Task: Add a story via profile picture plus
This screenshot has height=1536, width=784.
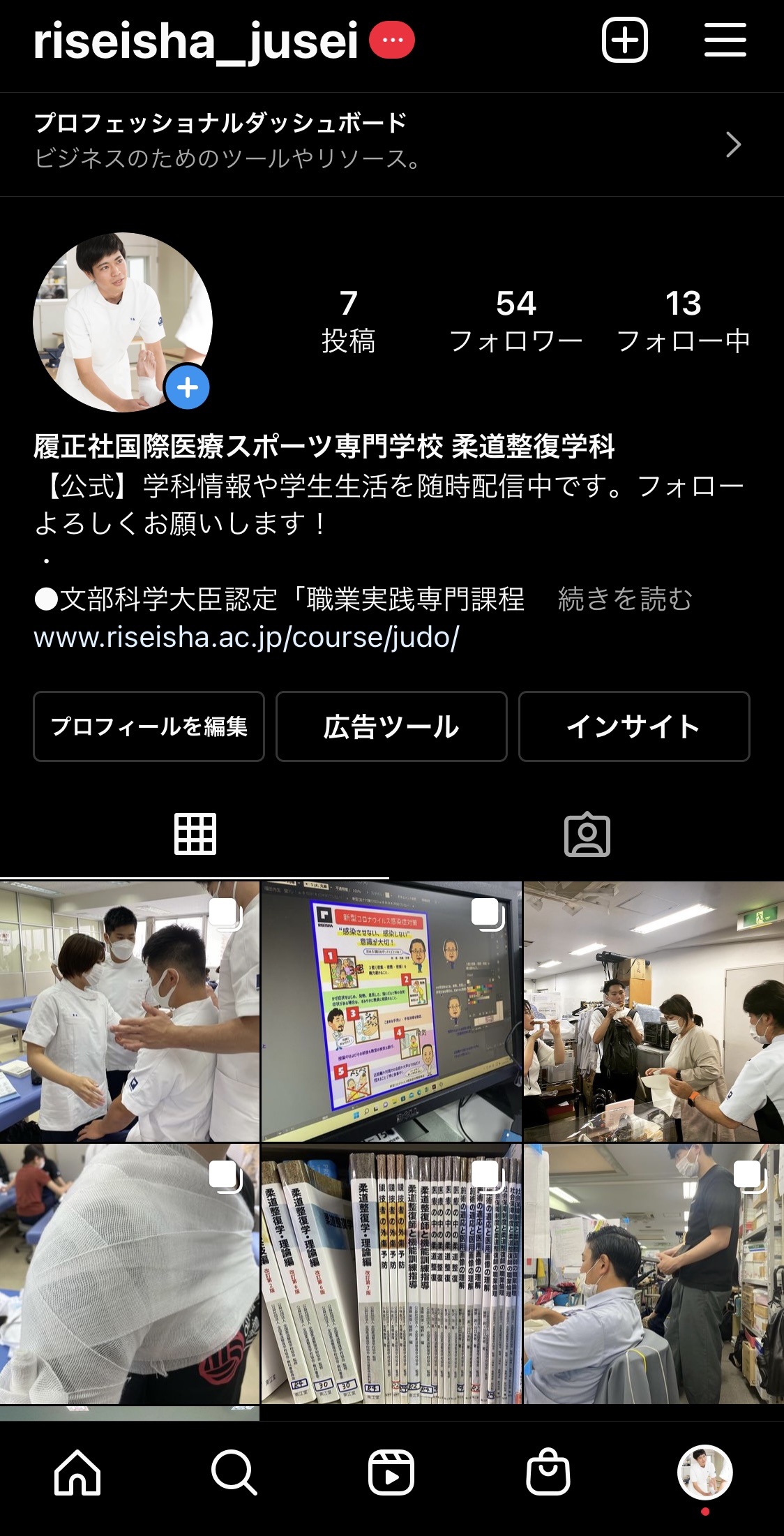Action: tap(187, 387)
